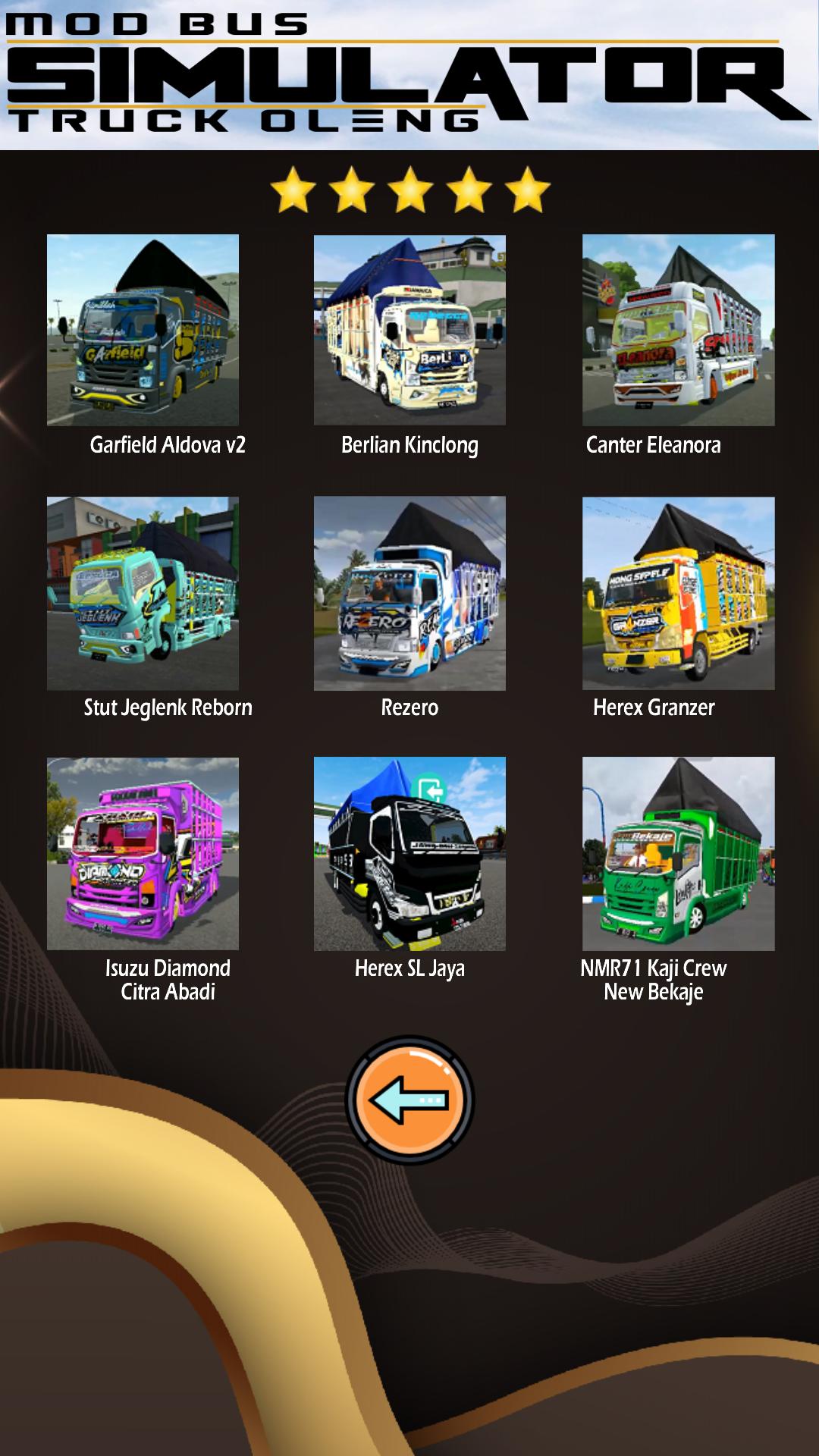The image size is (819, 1456).
Task: Tap the orange back arrow button
Action: pyautogui.click(x=409, y=1100)
